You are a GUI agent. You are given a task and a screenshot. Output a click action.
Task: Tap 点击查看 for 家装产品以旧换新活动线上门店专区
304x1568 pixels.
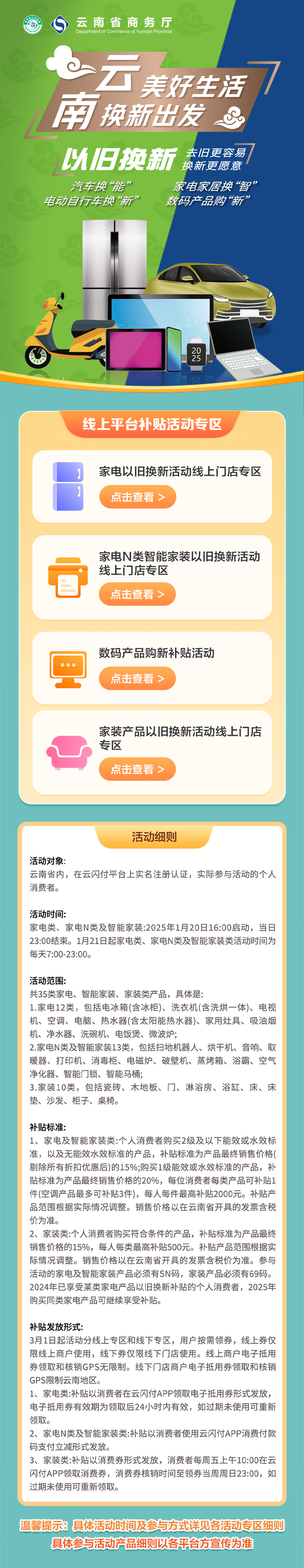(137, 769)
